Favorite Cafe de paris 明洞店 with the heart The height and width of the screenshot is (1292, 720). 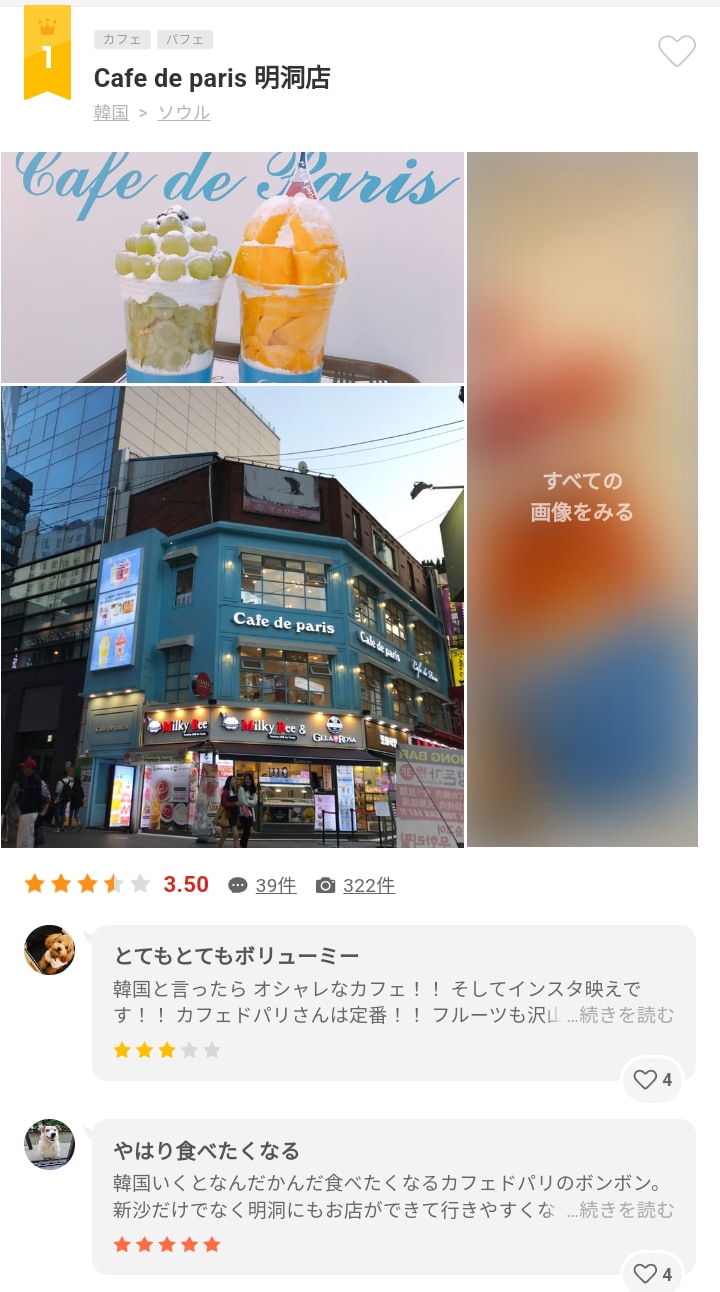[677, 51]
